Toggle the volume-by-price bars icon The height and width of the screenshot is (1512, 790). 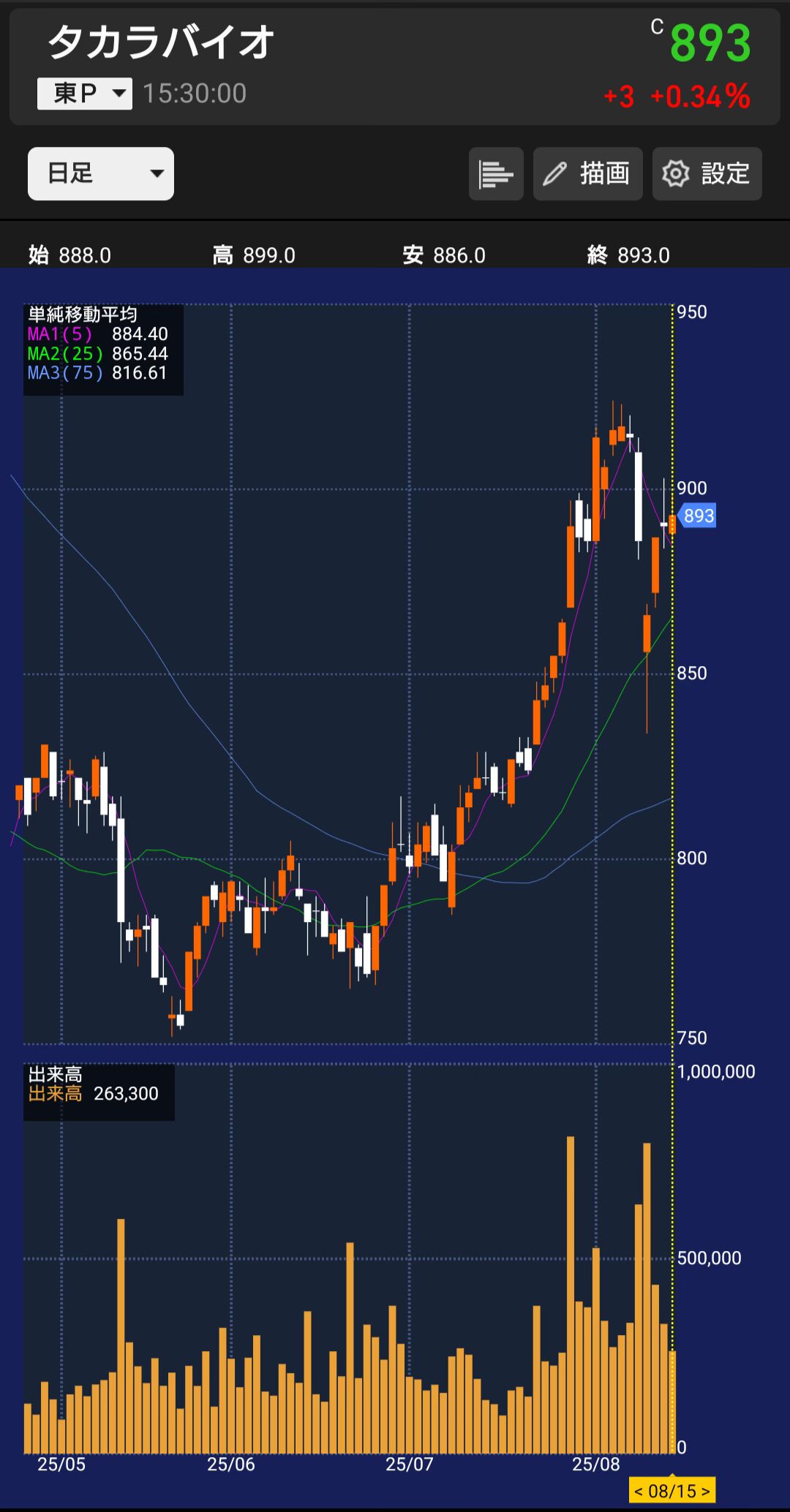[496, 174]
